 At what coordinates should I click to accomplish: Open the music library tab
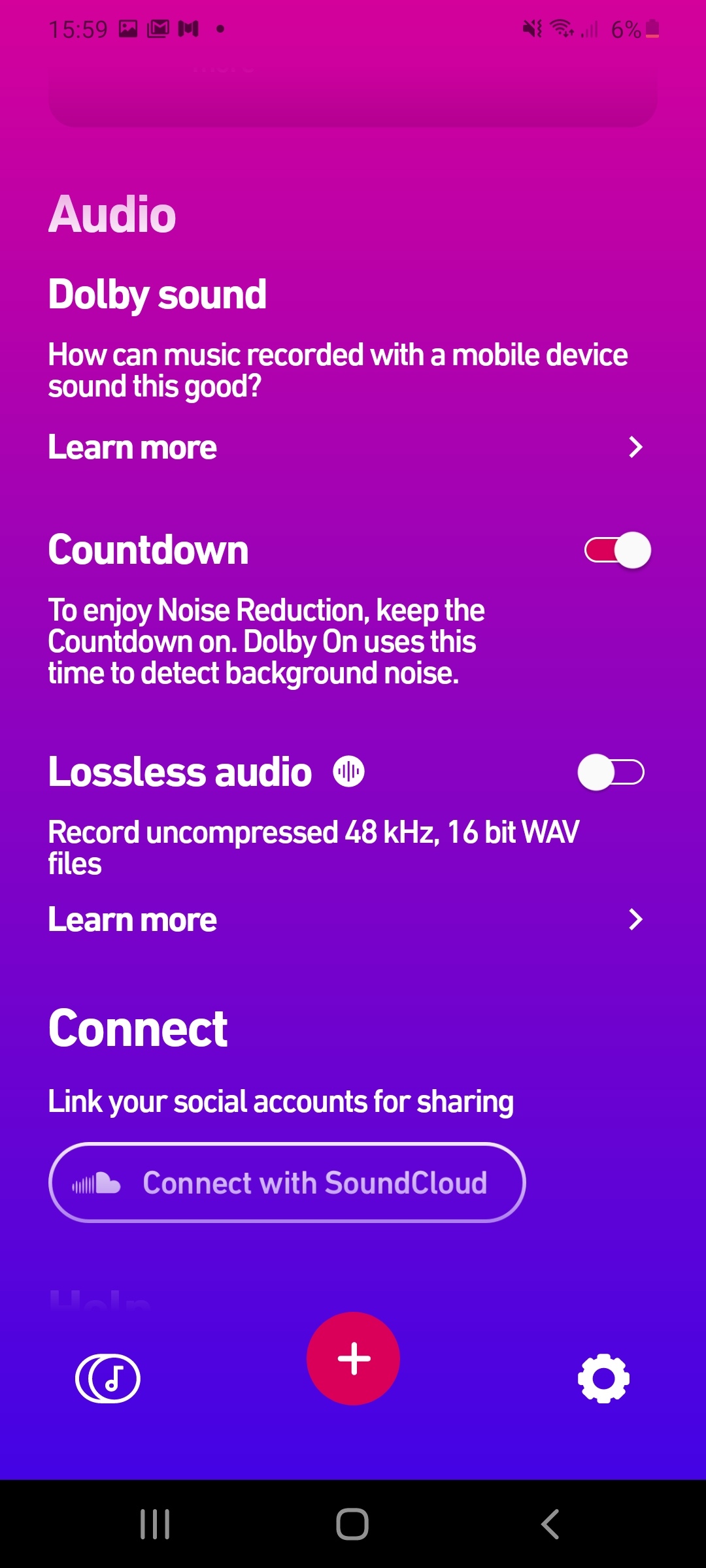[108, 1379]
